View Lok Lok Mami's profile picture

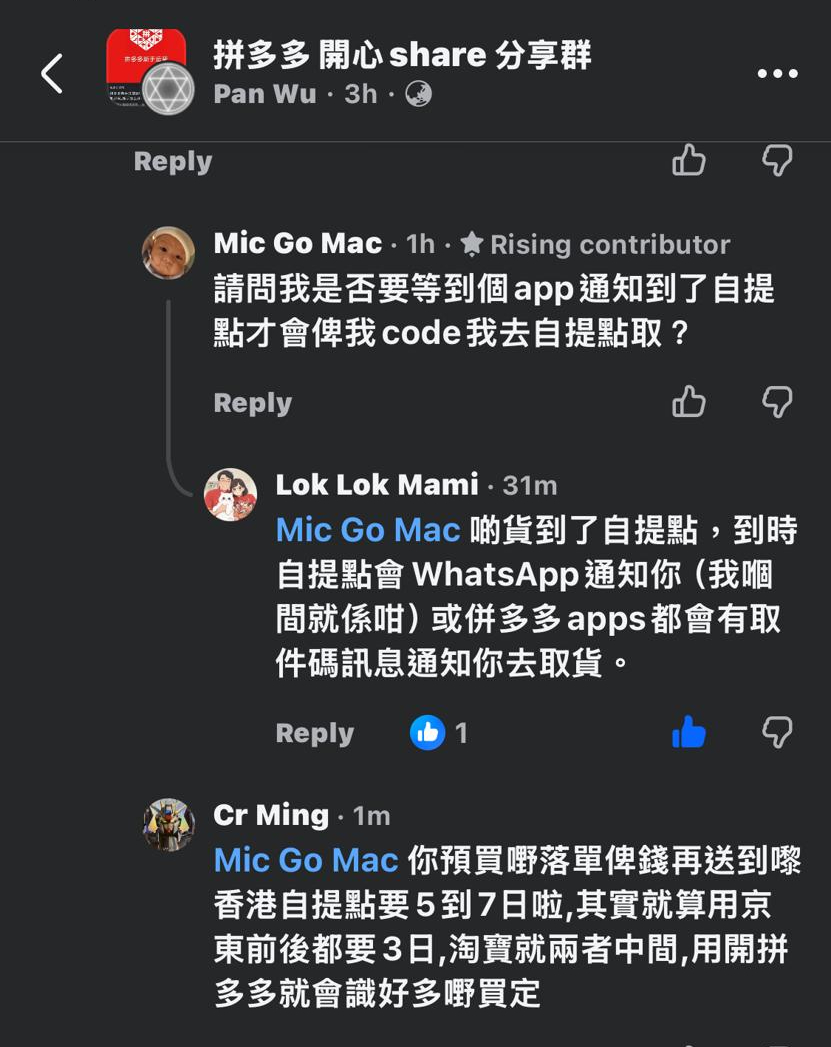point(230,494)
